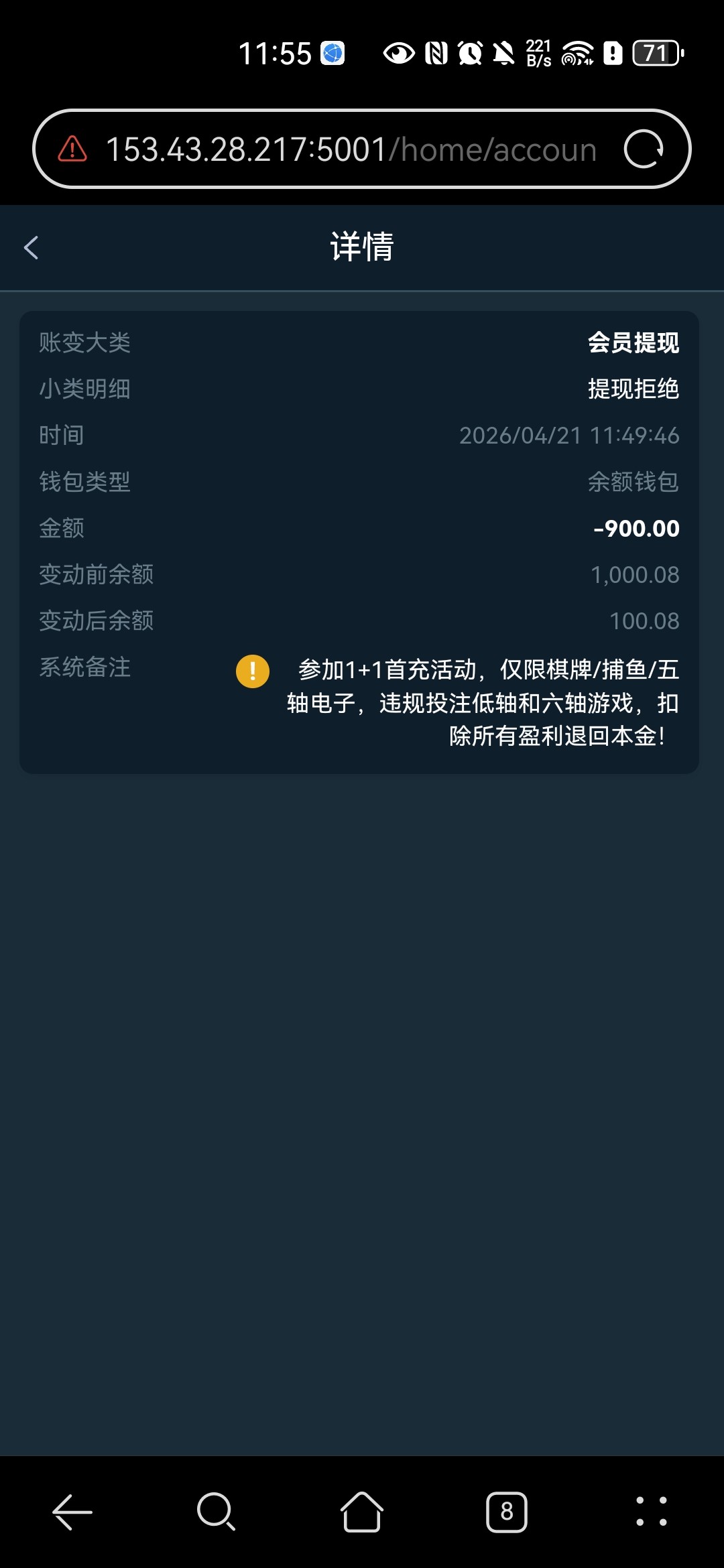This screenshot has height=1568, width=724.
Task: Tap the browser's back arrow
Action: [72, 1512]
